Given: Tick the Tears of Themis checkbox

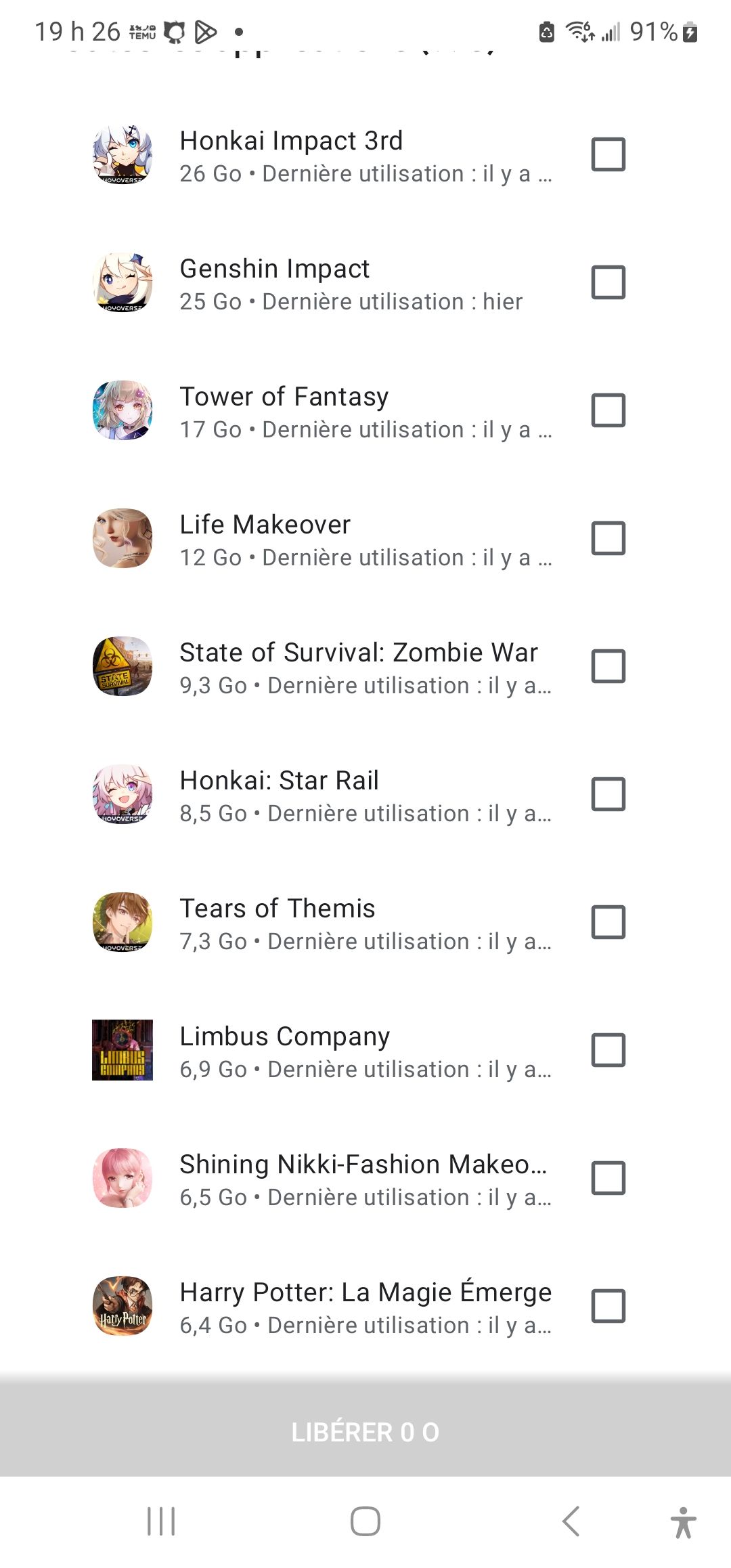Looking at the screenshot, I should coord(608,922).
